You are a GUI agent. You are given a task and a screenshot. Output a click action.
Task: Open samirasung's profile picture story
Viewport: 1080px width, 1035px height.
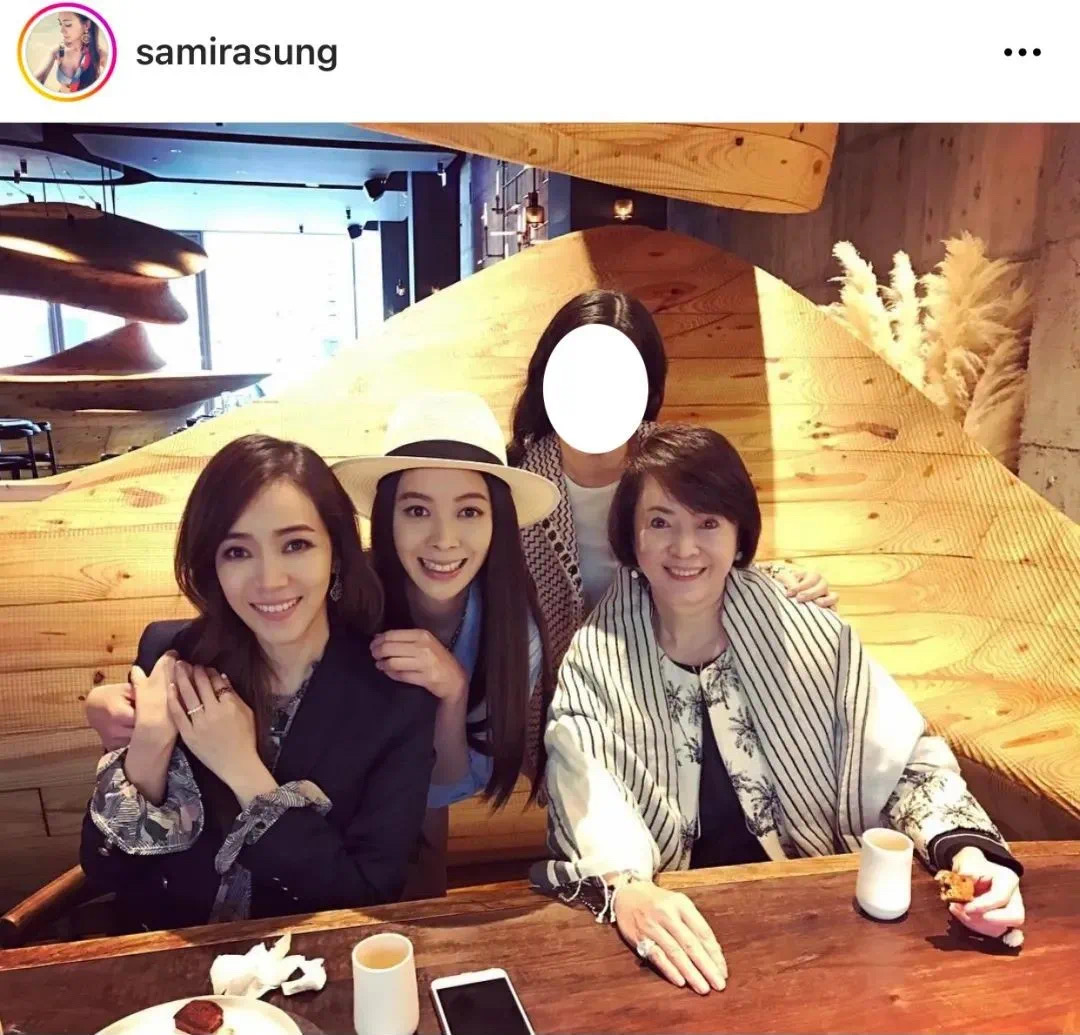(x=67, y=52)
